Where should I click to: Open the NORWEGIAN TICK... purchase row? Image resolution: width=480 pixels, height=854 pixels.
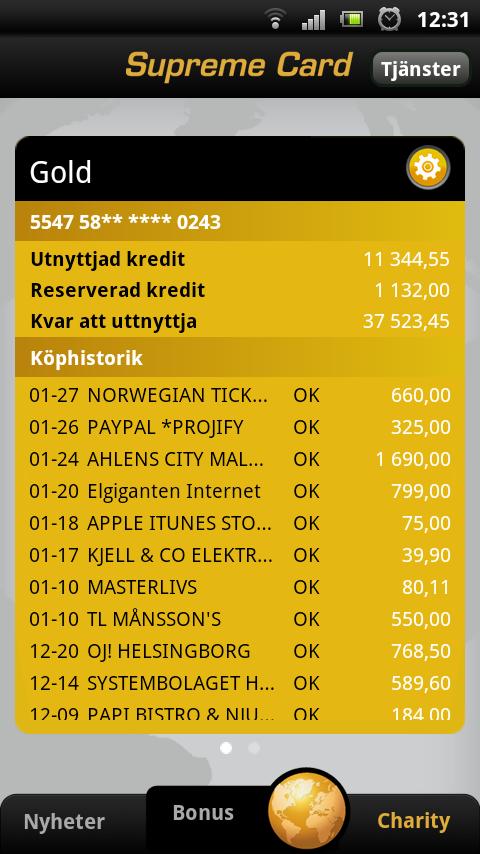point(240,395)
